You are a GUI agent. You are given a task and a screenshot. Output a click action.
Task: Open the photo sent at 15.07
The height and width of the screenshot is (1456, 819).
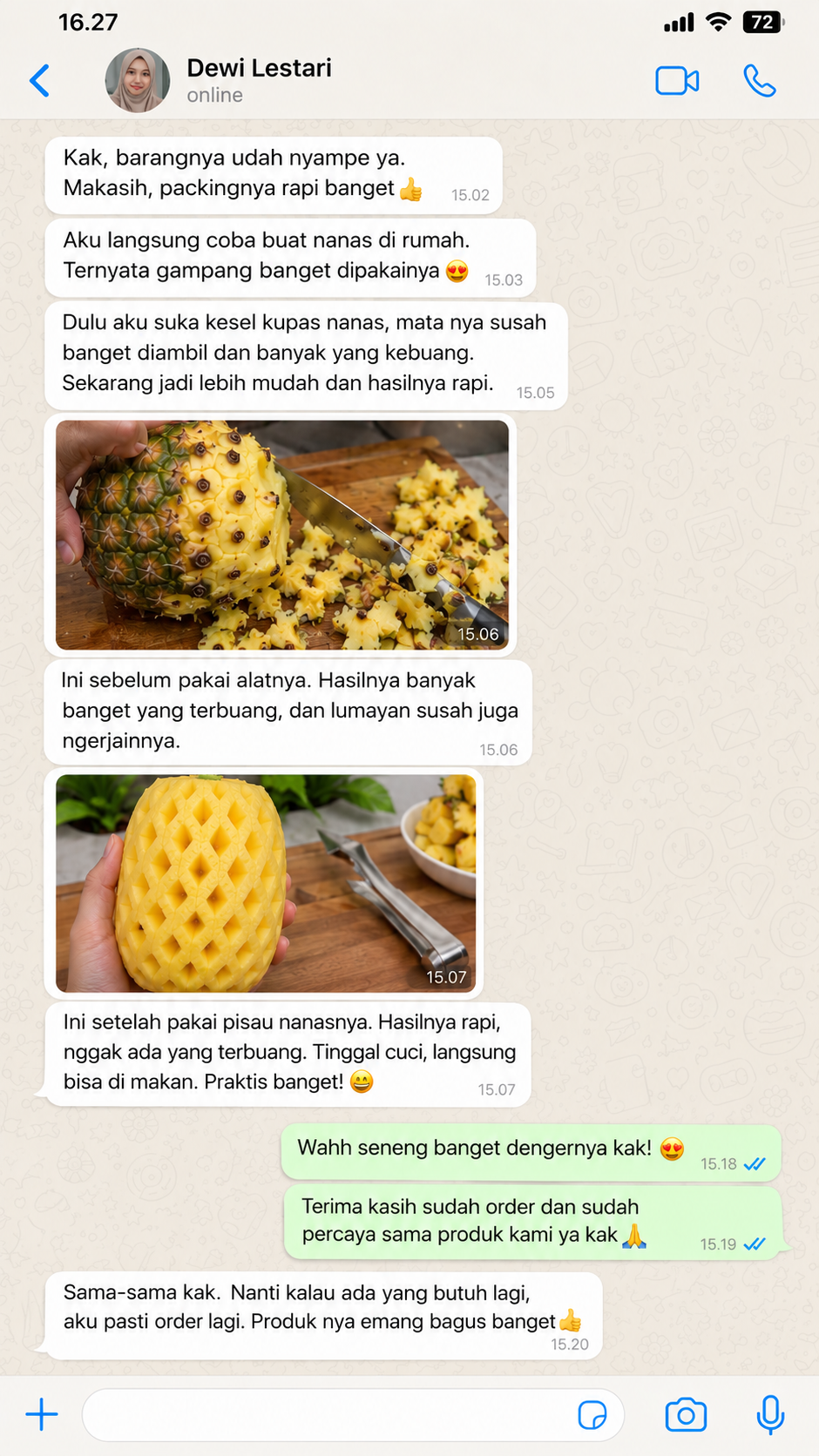point(266,883)
